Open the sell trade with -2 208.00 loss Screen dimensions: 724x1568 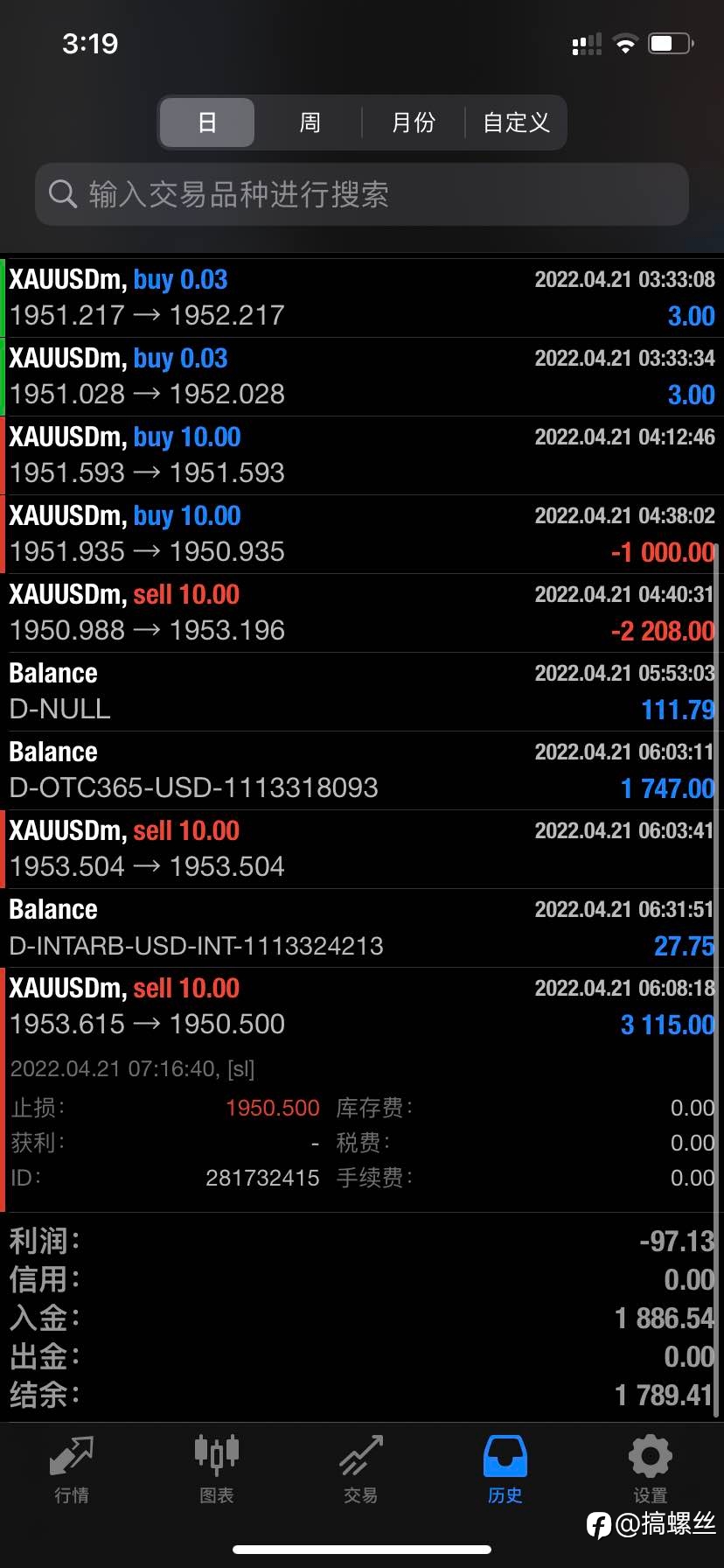[362, 612]
